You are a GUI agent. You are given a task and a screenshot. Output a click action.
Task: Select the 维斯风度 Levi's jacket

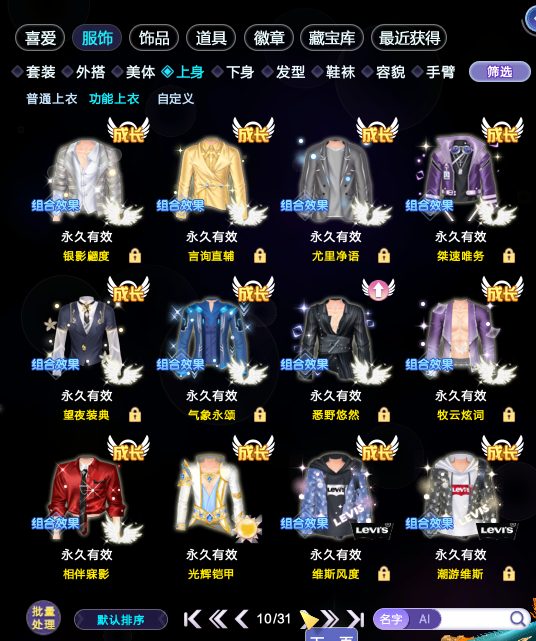[336, 500]
